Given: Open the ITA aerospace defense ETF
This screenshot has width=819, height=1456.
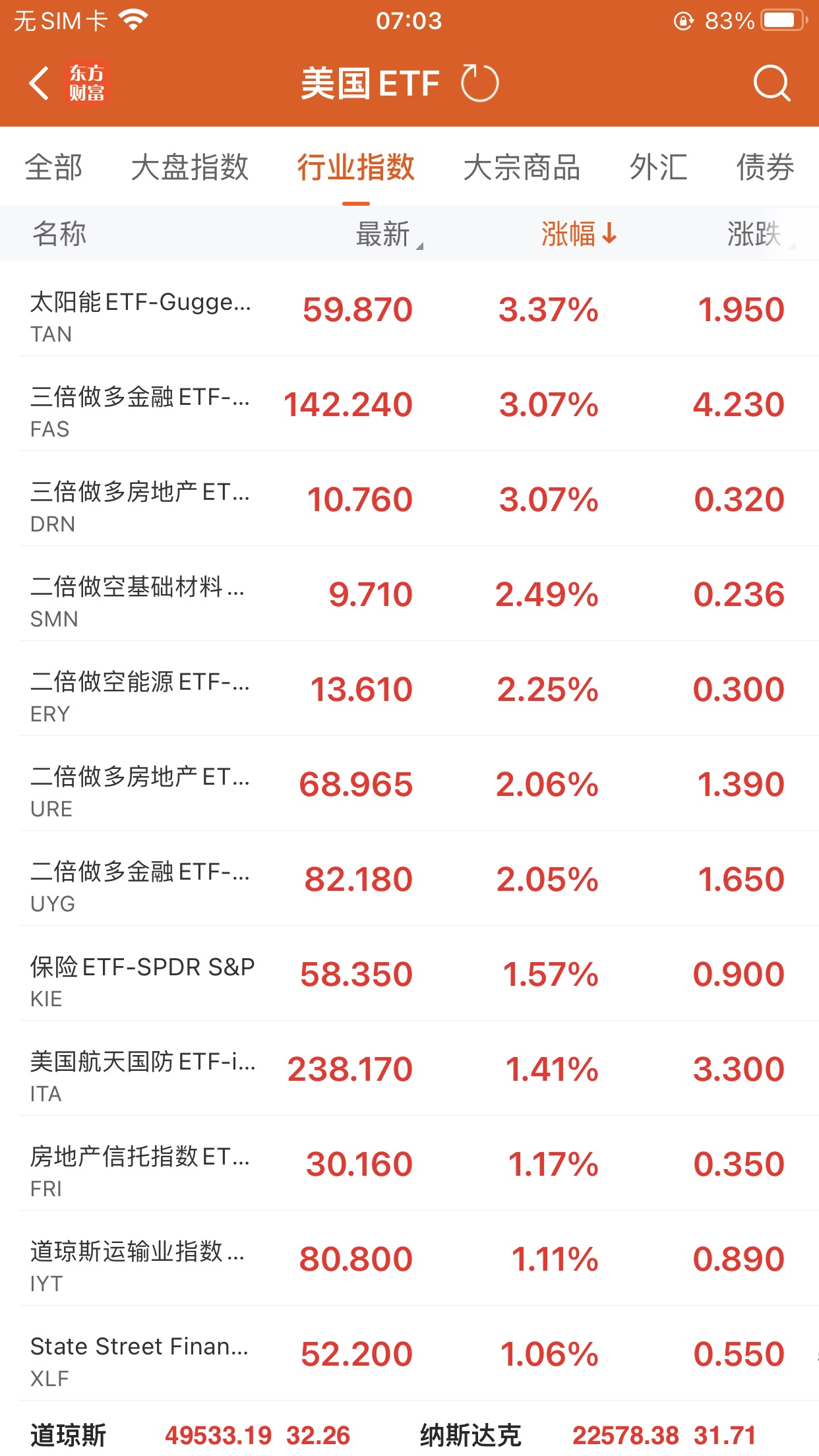Looking at the screenshot, I should (x=409, y=1070).
